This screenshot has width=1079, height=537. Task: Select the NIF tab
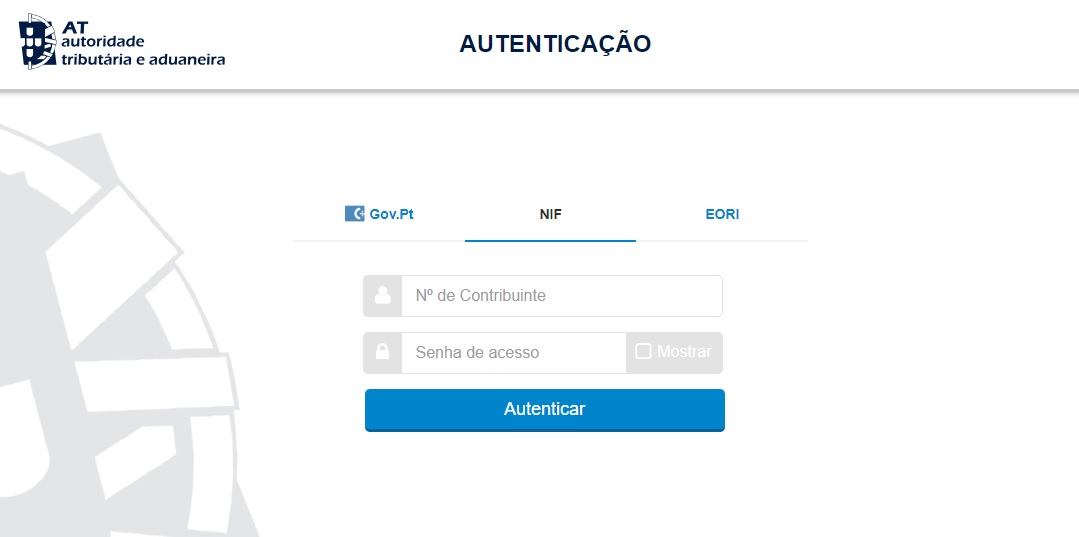click(550, 214)
